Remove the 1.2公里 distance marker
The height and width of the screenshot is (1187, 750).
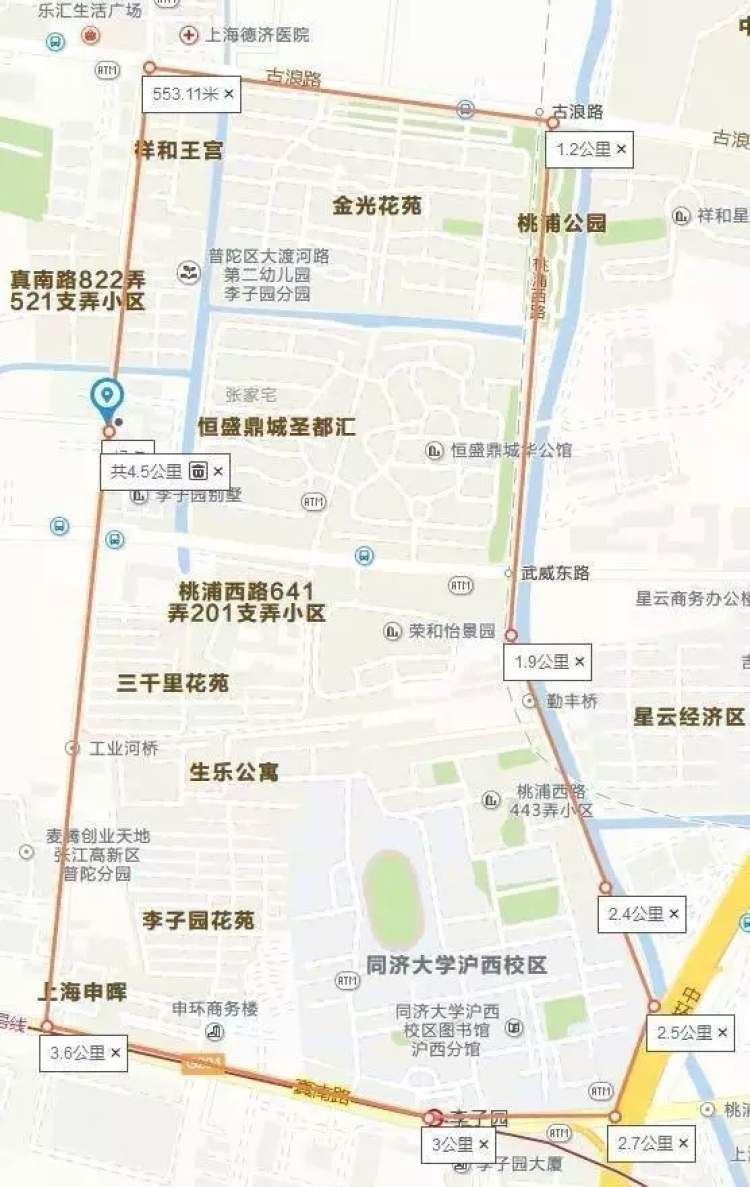(620, 149)
